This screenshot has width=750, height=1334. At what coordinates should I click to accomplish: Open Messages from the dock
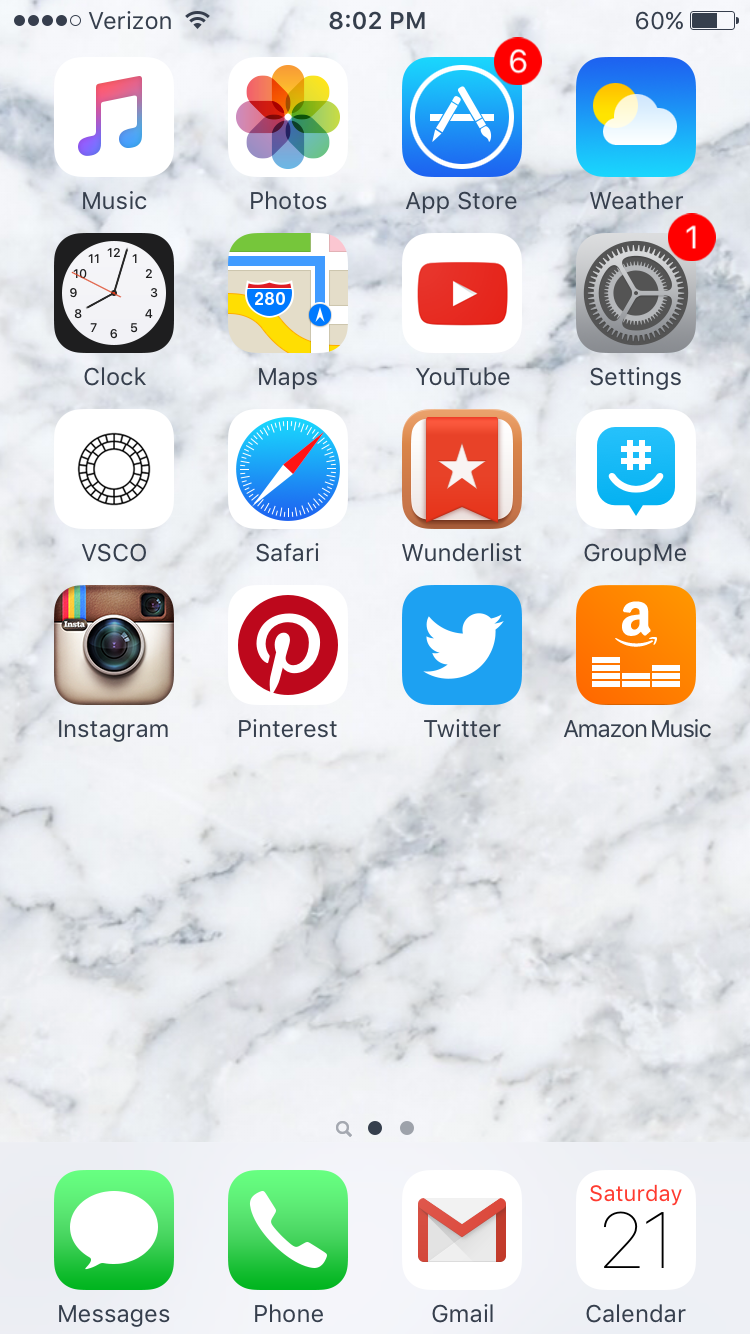[114, 1230]
